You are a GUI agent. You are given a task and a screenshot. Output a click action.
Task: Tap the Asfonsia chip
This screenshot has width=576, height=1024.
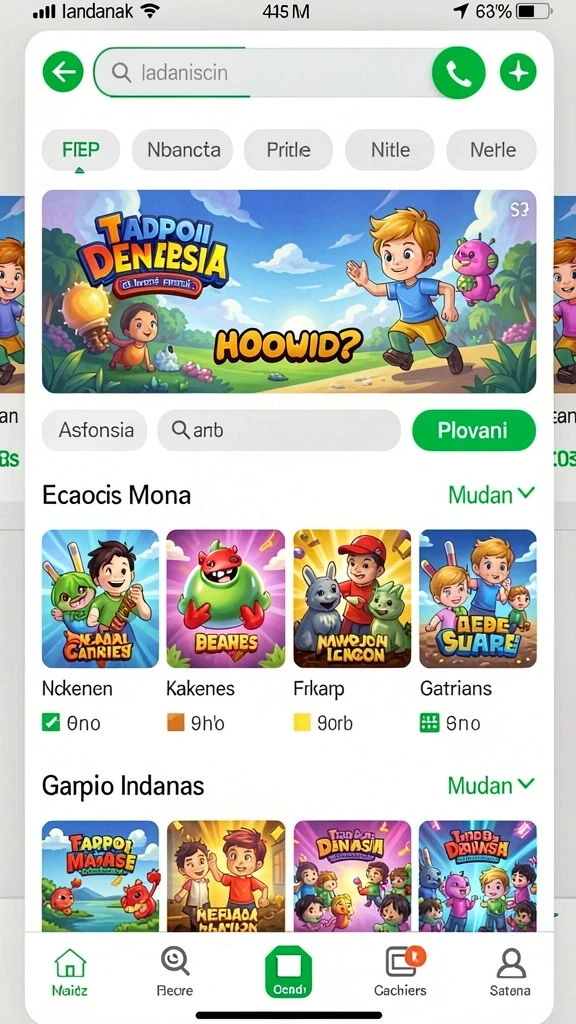click(x=96, y=430)
